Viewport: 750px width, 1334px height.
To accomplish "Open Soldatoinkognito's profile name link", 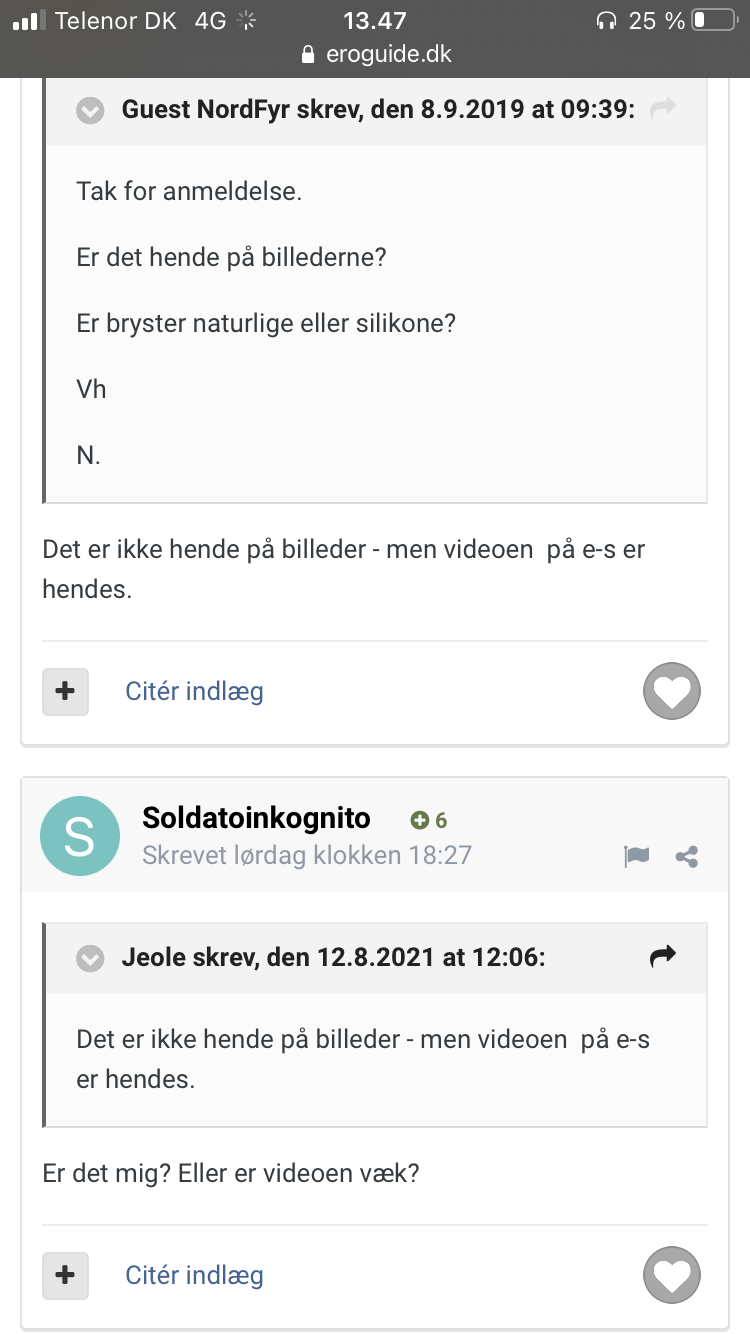I will coord(257,818).
